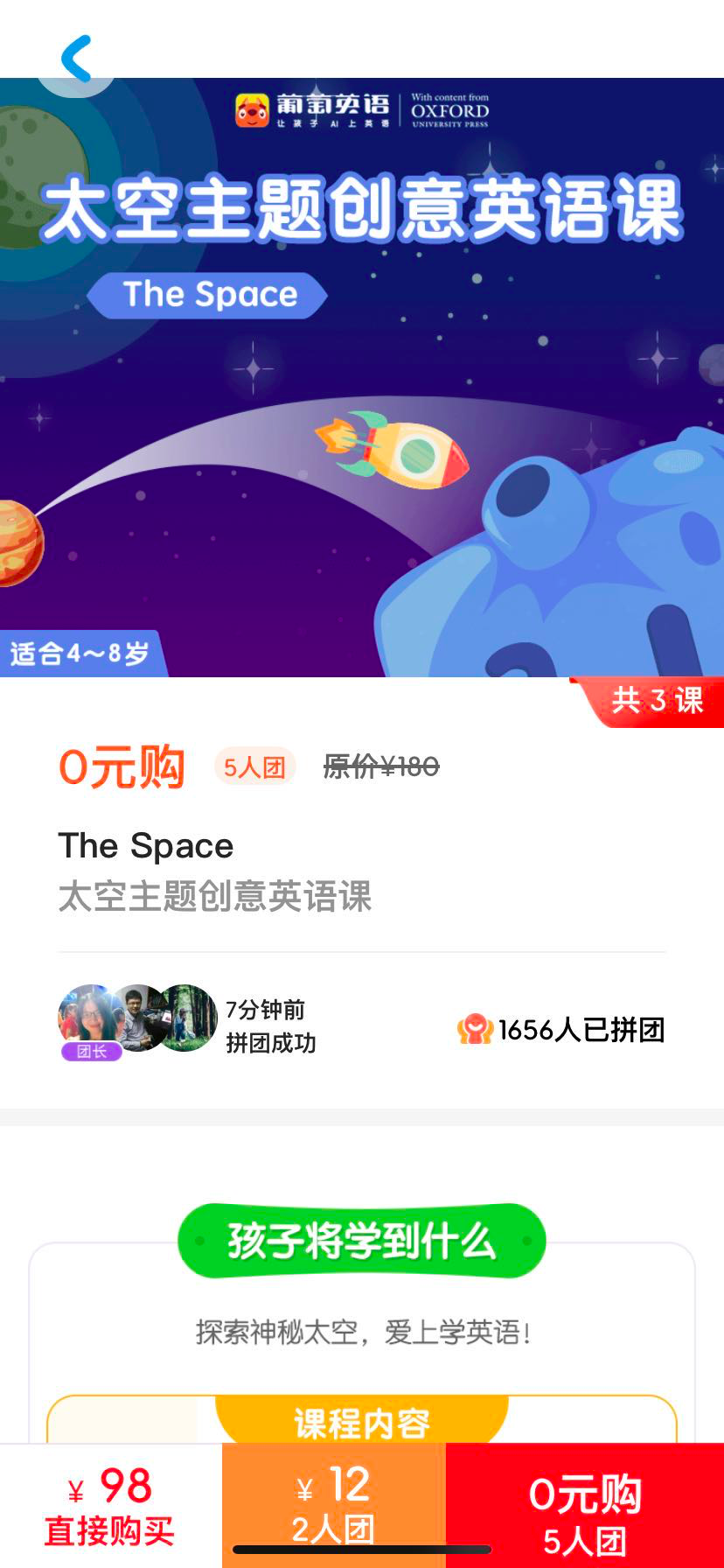
Task: Start the 0元购 five-person group
Action: click(x=584, y=1507)
